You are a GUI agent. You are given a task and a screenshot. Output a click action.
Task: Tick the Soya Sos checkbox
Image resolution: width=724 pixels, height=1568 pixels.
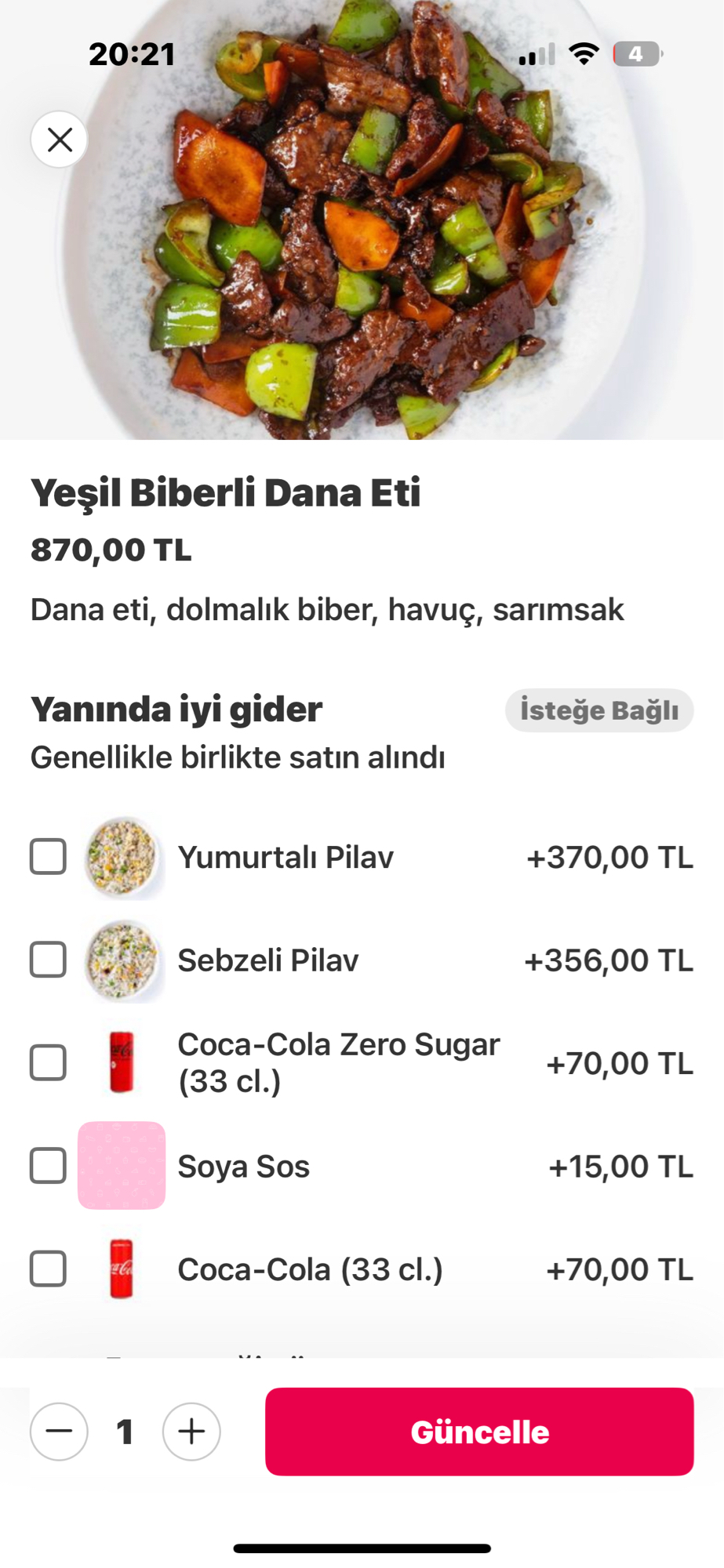pos(48,1166)
